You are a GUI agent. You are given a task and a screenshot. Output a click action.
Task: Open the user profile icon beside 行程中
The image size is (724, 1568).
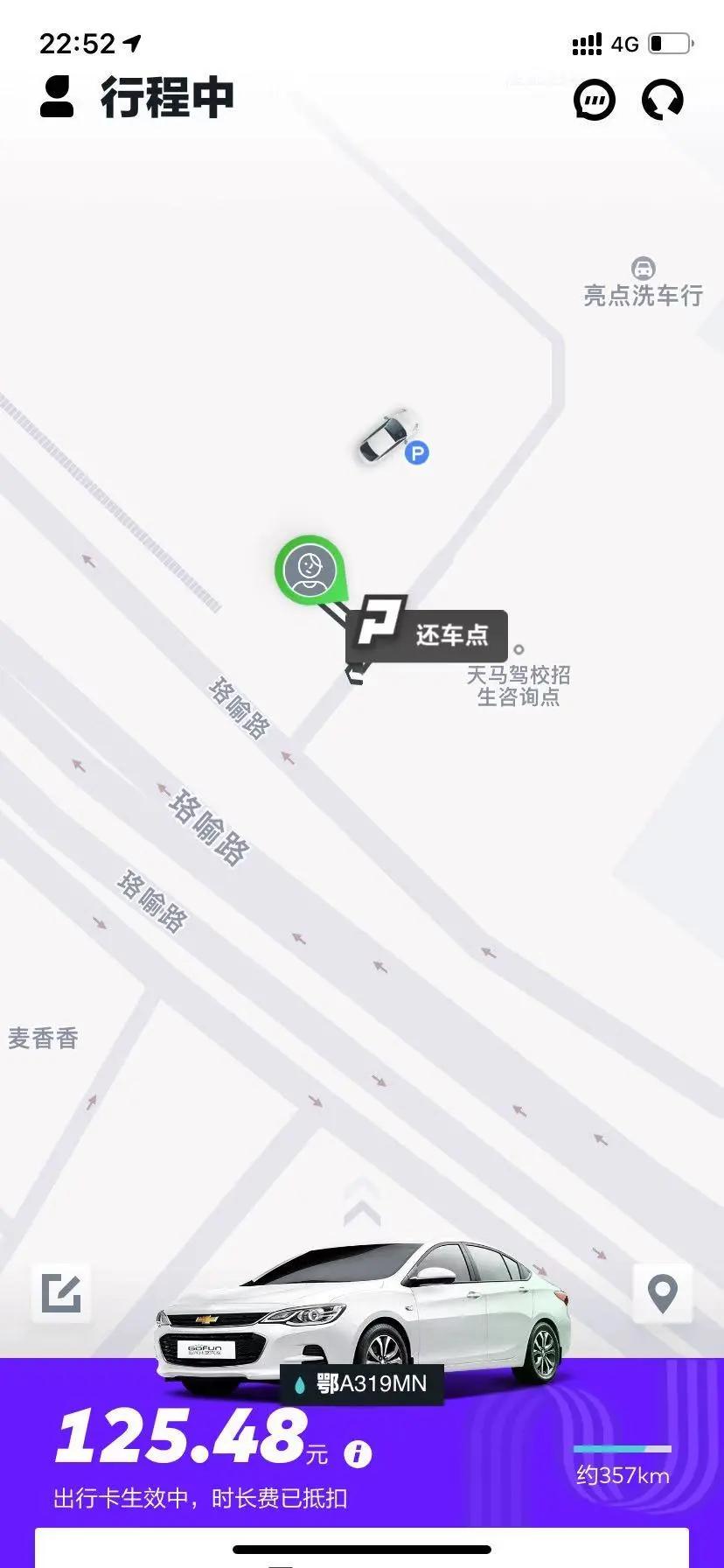57,99
